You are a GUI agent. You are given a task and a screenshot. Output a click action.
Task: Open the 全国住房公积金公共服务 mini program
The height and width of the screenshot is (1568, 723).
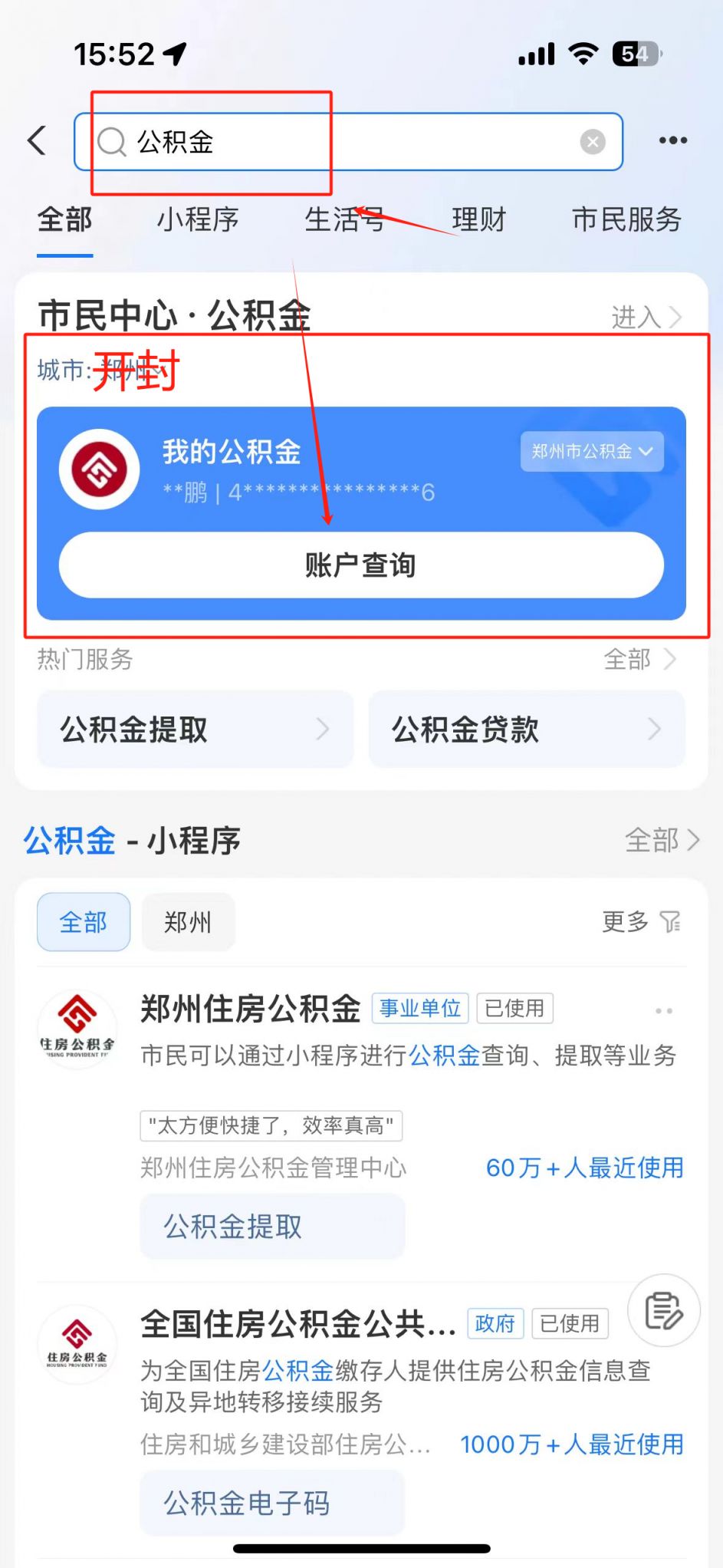click(297, 1324)
